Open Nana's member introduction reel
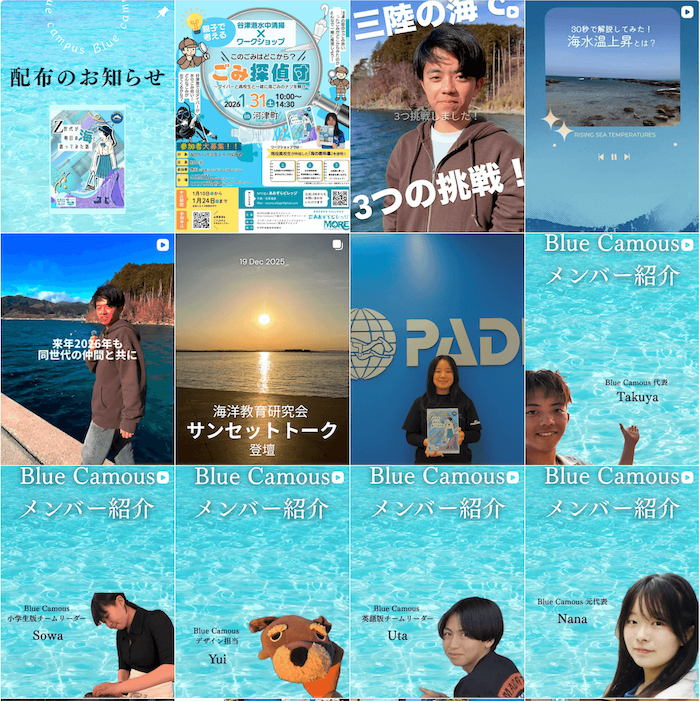700x701 pixels. click(612, 582)
